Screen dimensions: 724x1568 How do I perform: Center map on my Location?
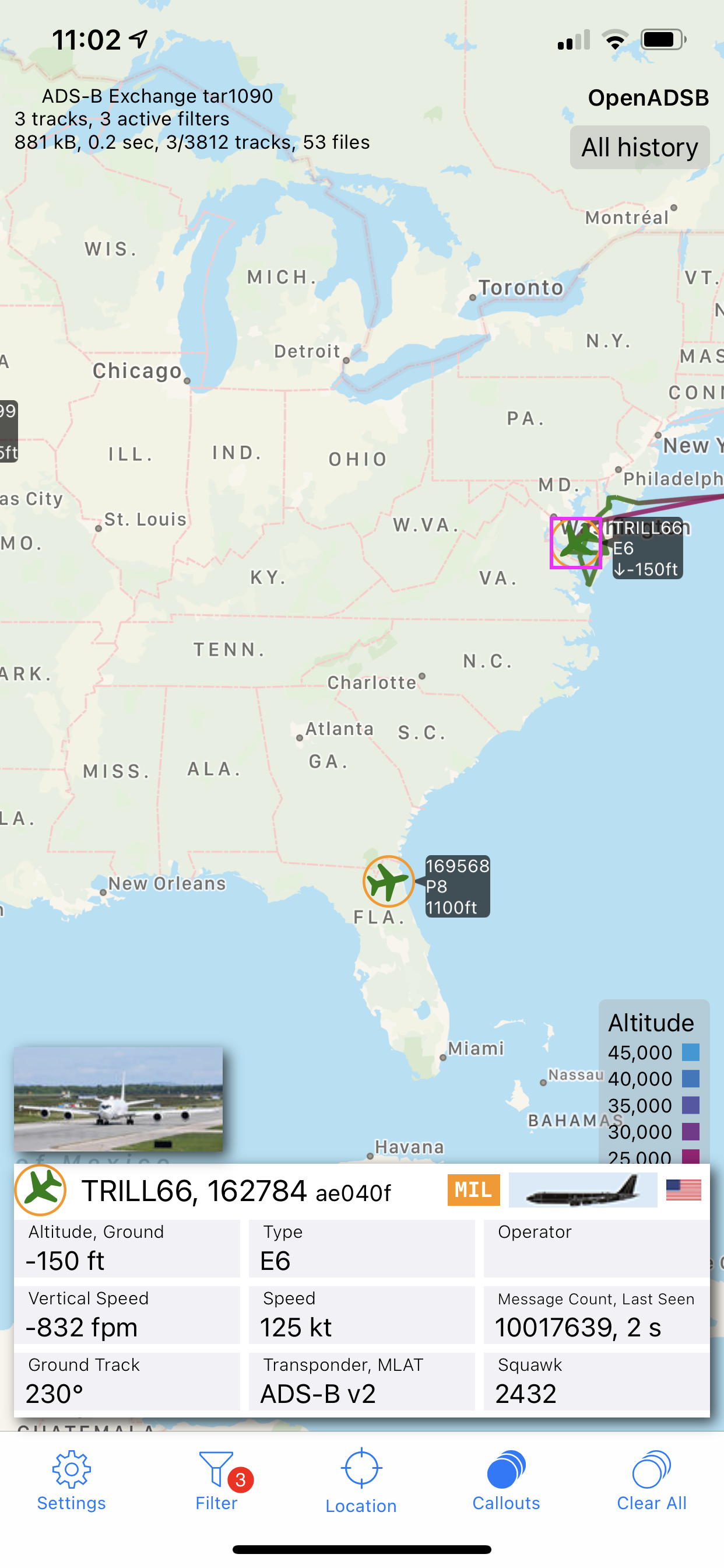[361, 1480]
